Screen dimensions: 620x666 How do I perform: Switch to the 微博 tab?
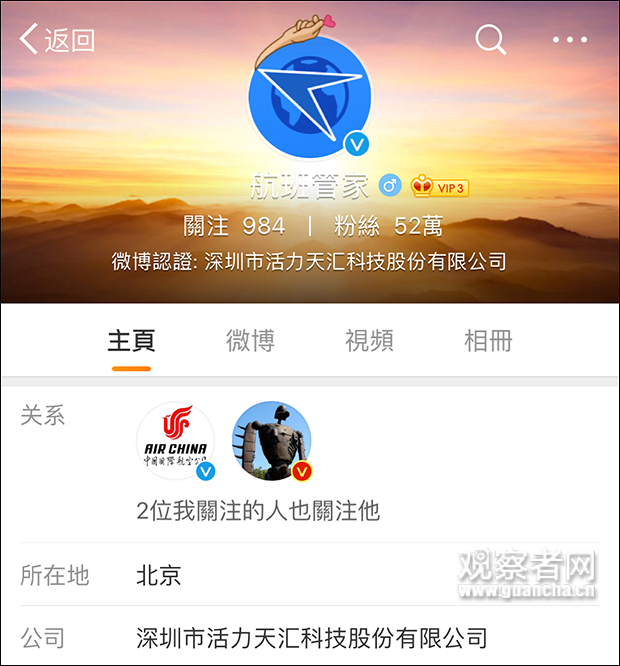point(250,340)
